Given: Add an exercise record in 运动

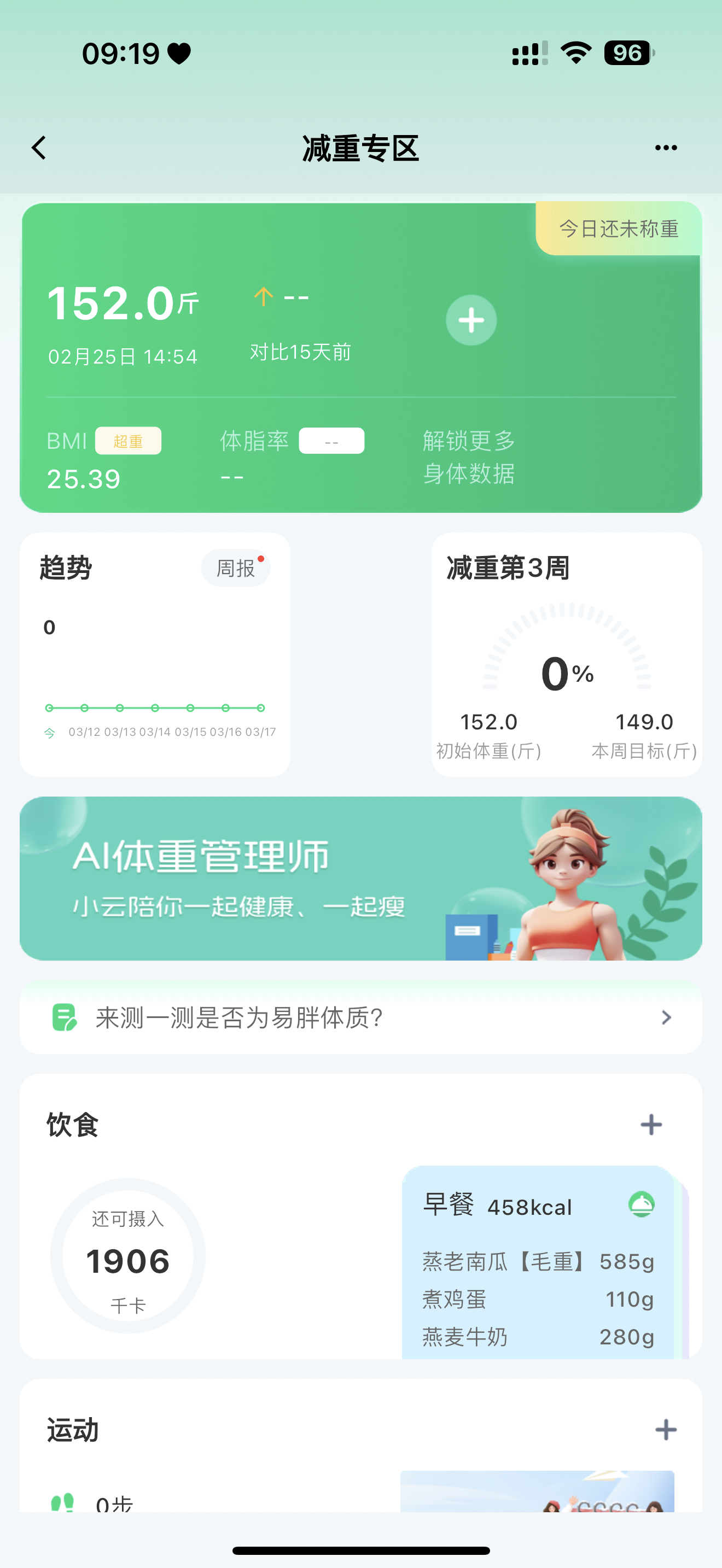Looking at the screenshot, I should [x=665, y=1429].
